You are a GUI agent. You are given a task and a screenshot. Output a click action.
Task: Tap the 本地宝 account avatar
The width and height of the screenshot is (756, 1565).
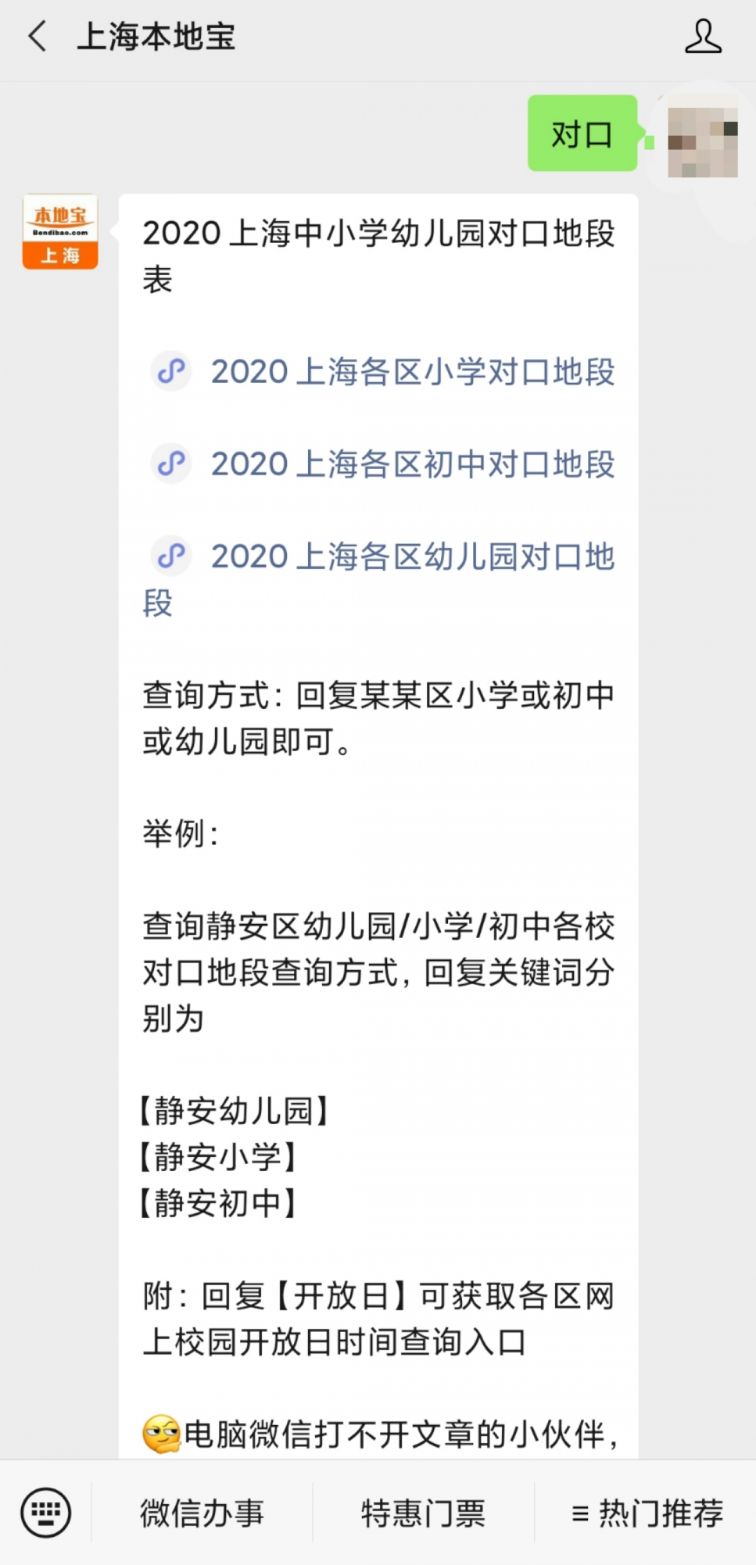60,232
